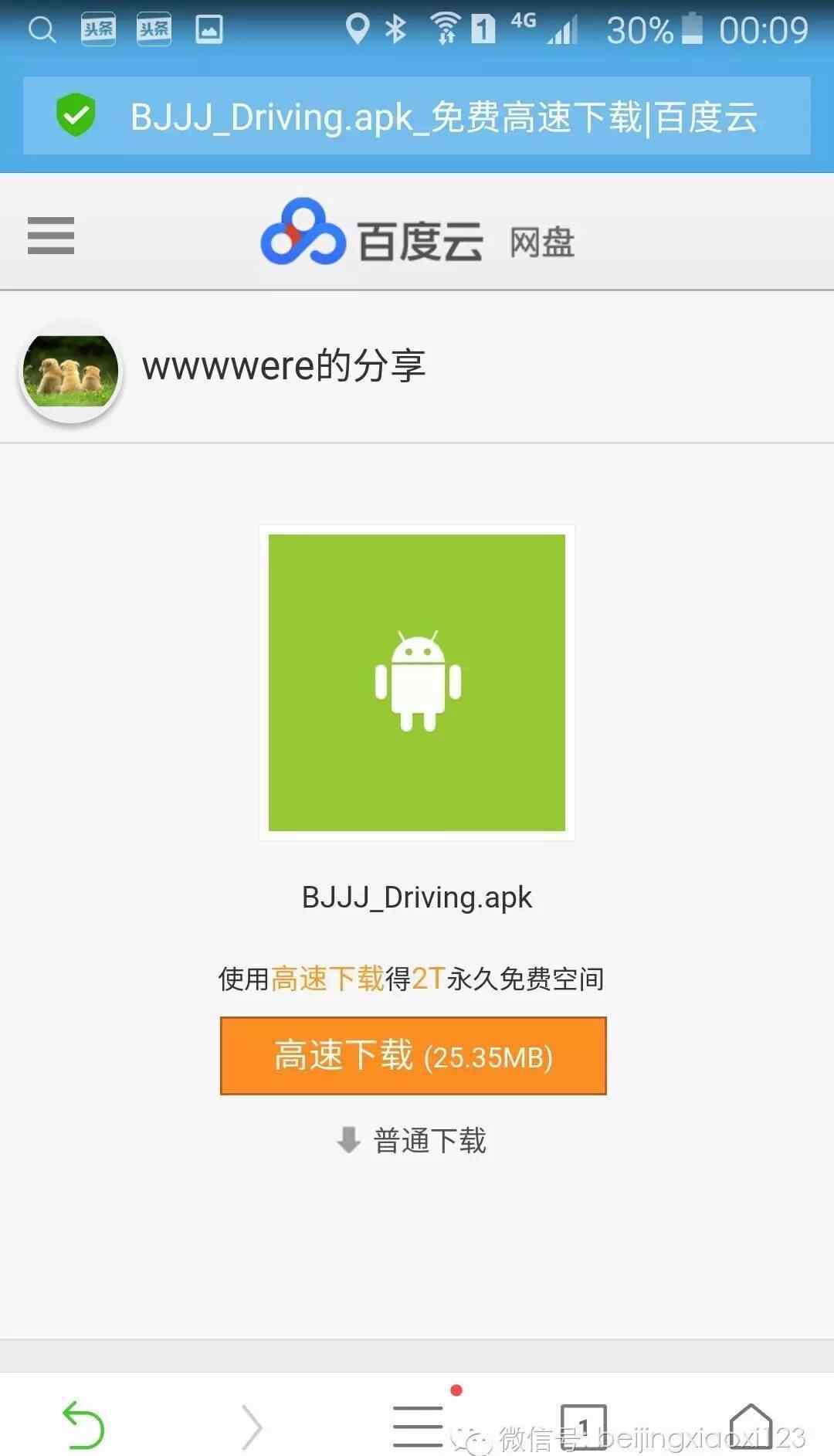Tap the address bar showing BJJJ_Driving.apk

pos(417,116)
